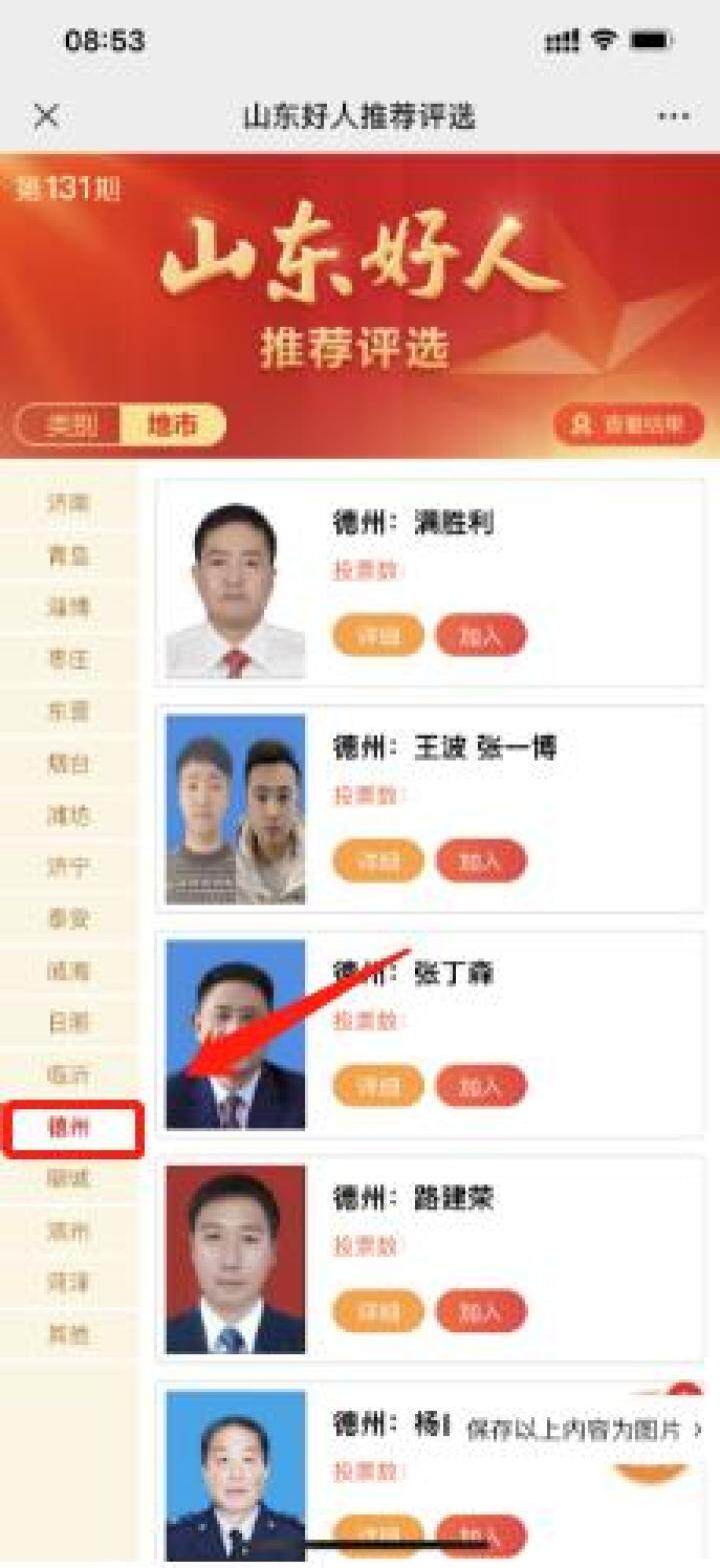
Task: Tap 加入 on the 路建荣 card
Action: pos(480,1311)
